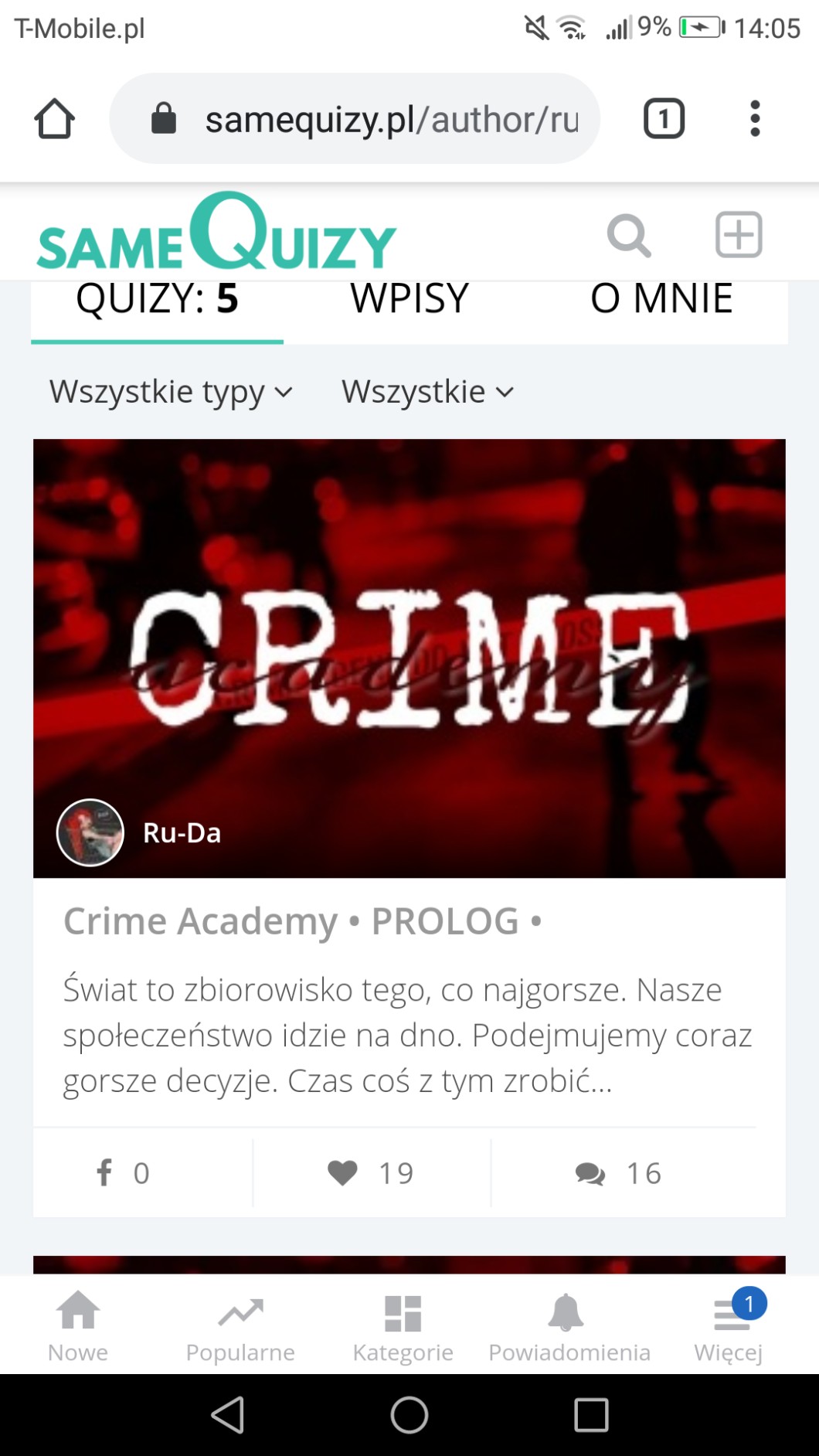Tap the samequizy.pl address bar

(x=355, y=119)
